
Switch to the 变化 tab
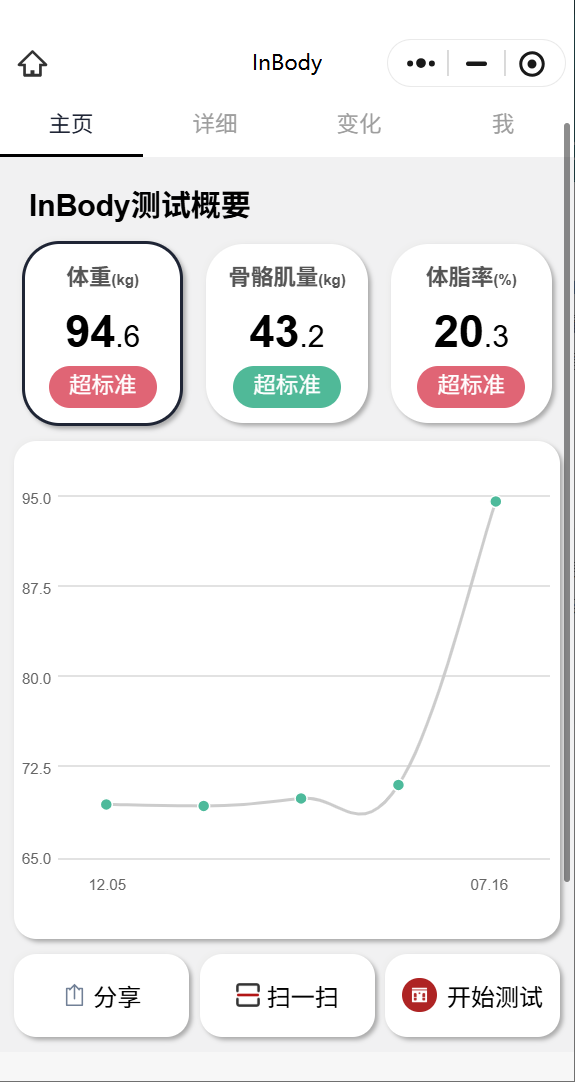pos(359,124)
